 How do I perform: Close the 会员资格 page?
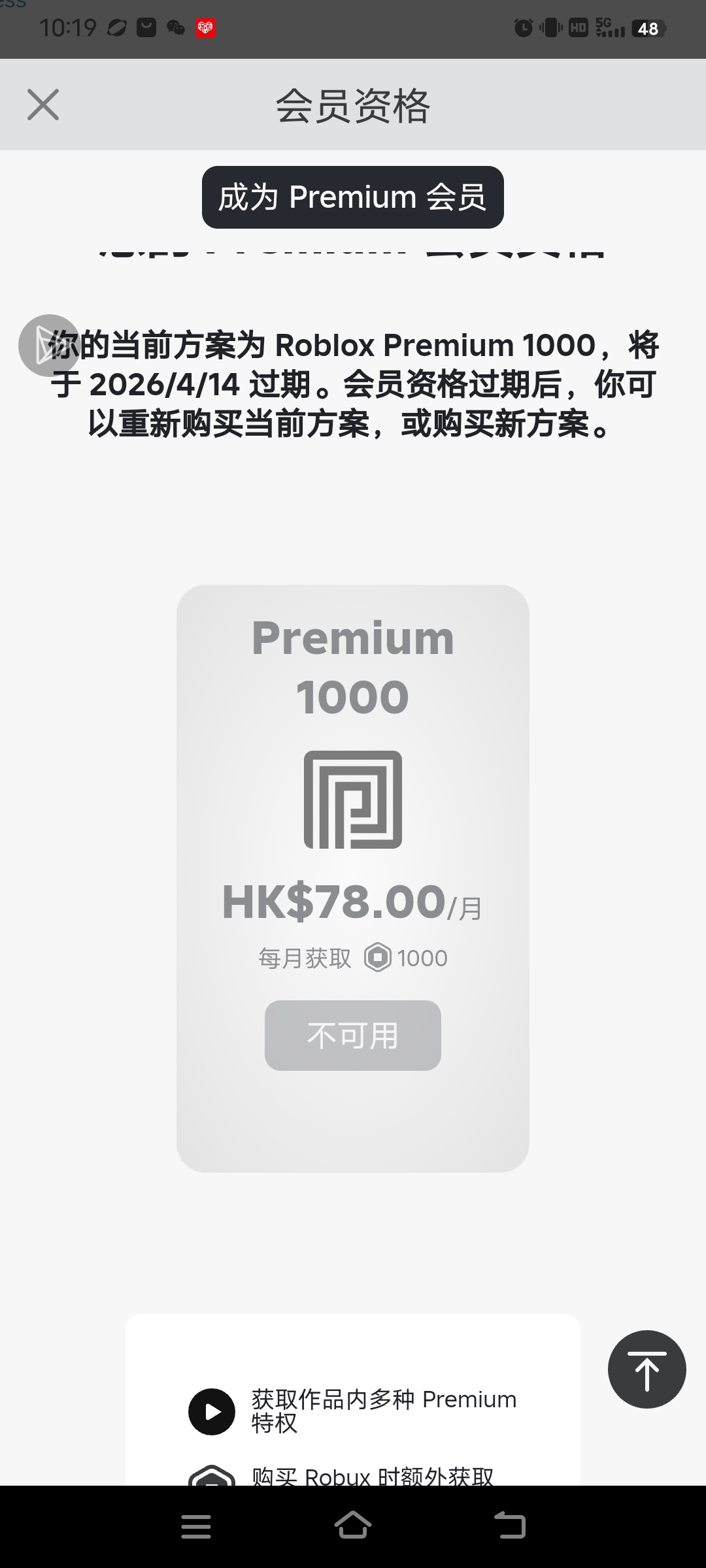click(43, 105)
